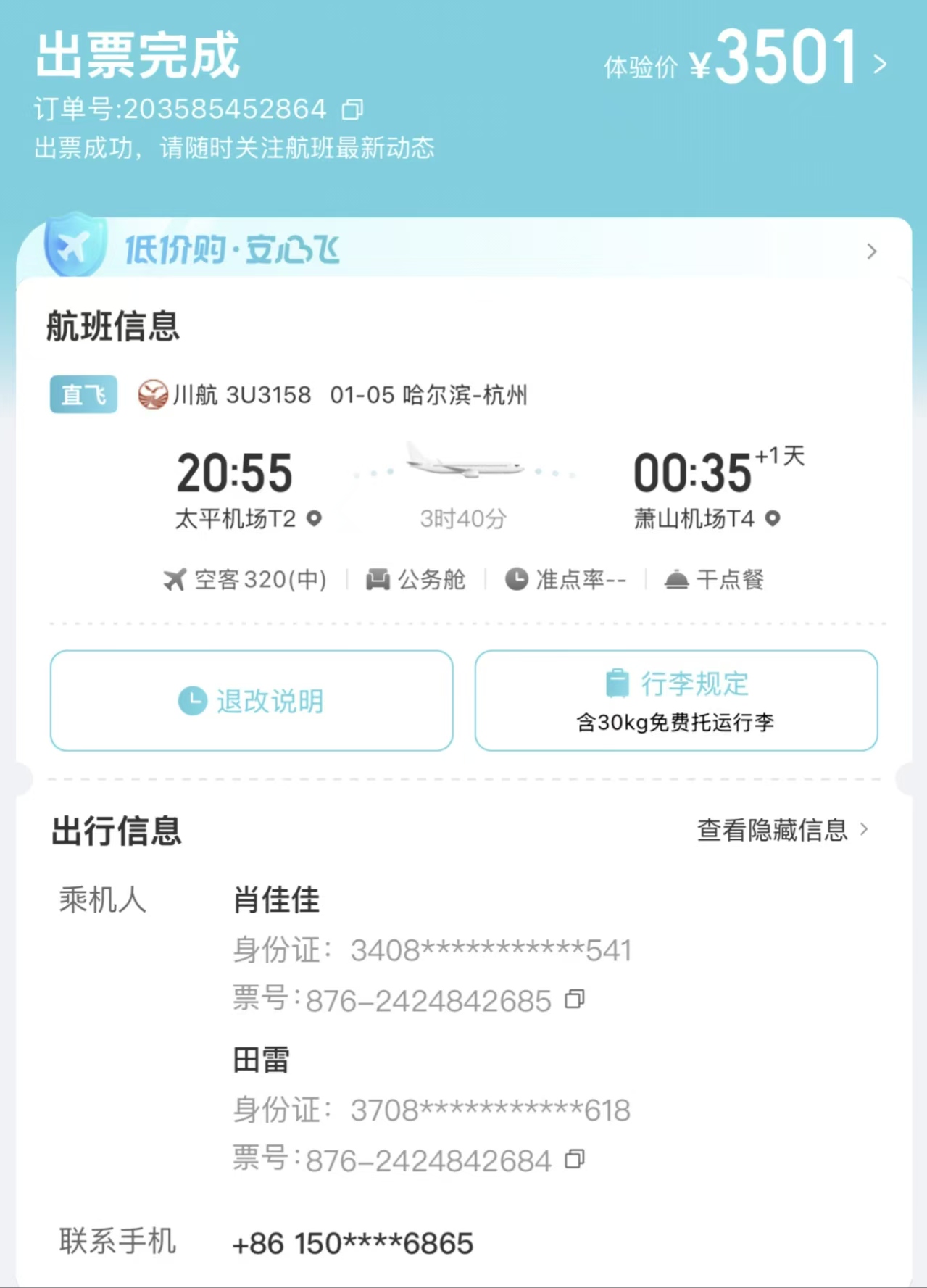Copy the order number 203585452864

[x=352, y=109]
